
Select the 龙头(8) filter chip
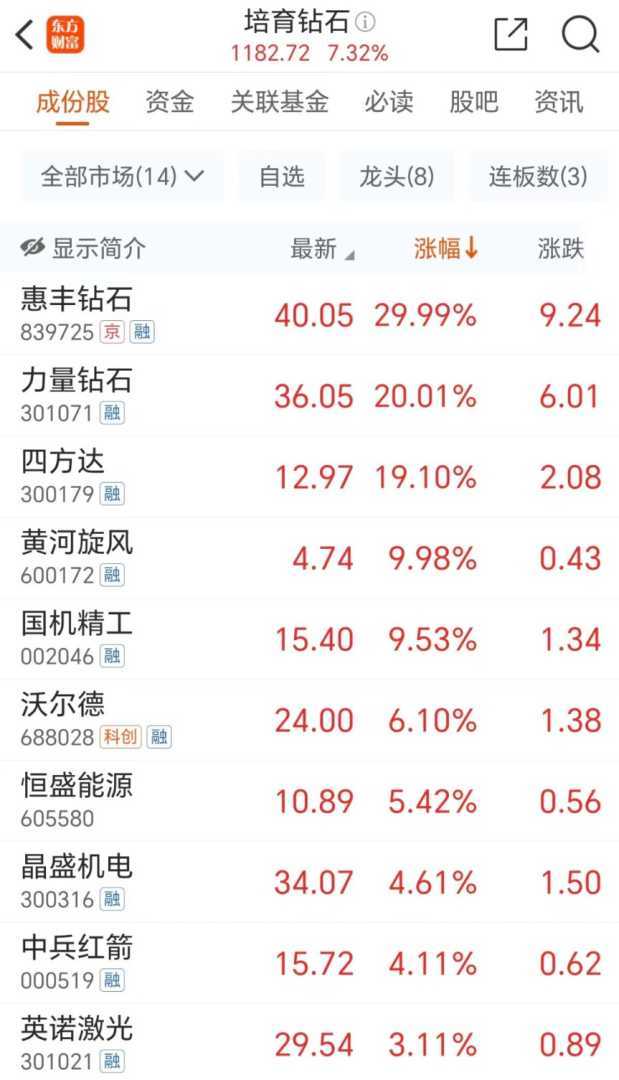pyautogui.click(x=397, y=177)
